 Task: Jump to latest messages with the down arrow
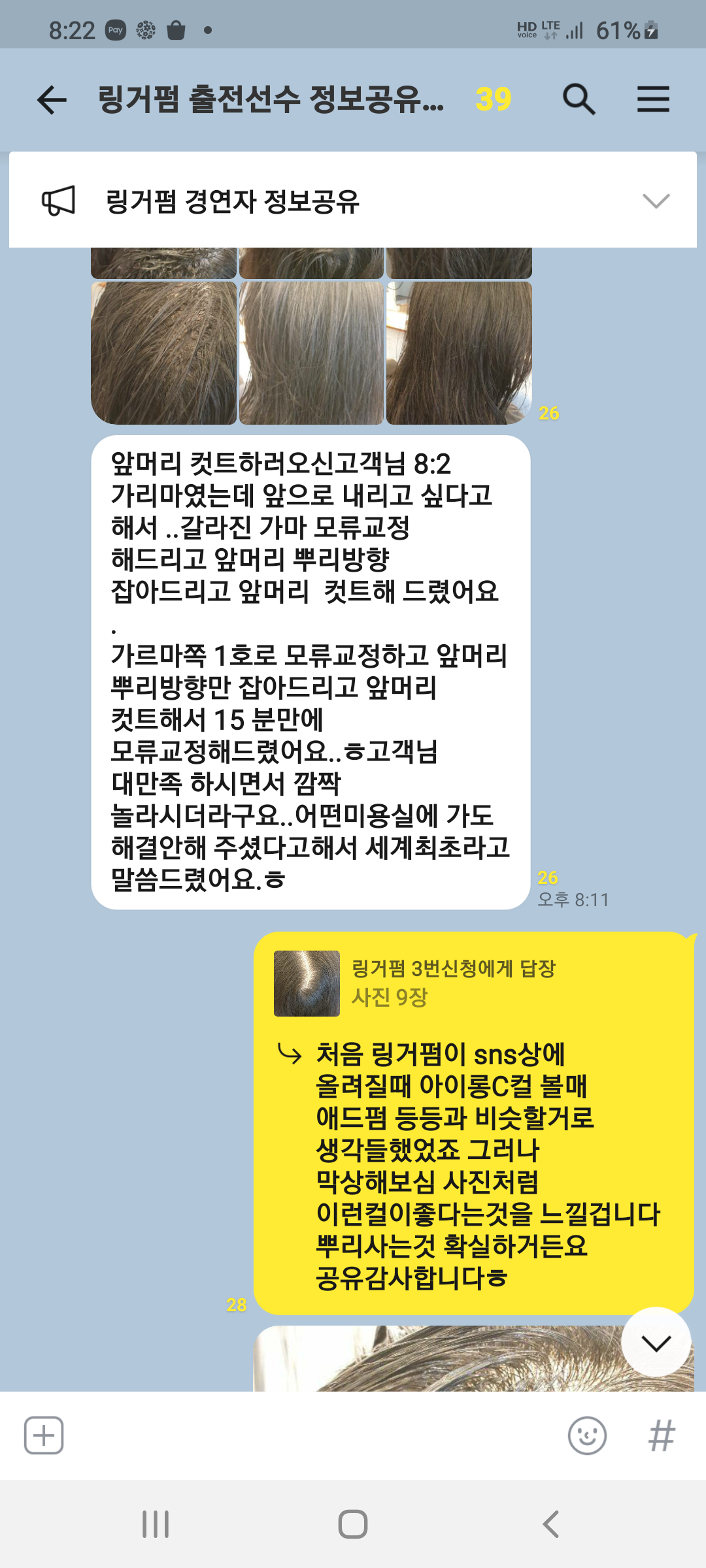656,1343
